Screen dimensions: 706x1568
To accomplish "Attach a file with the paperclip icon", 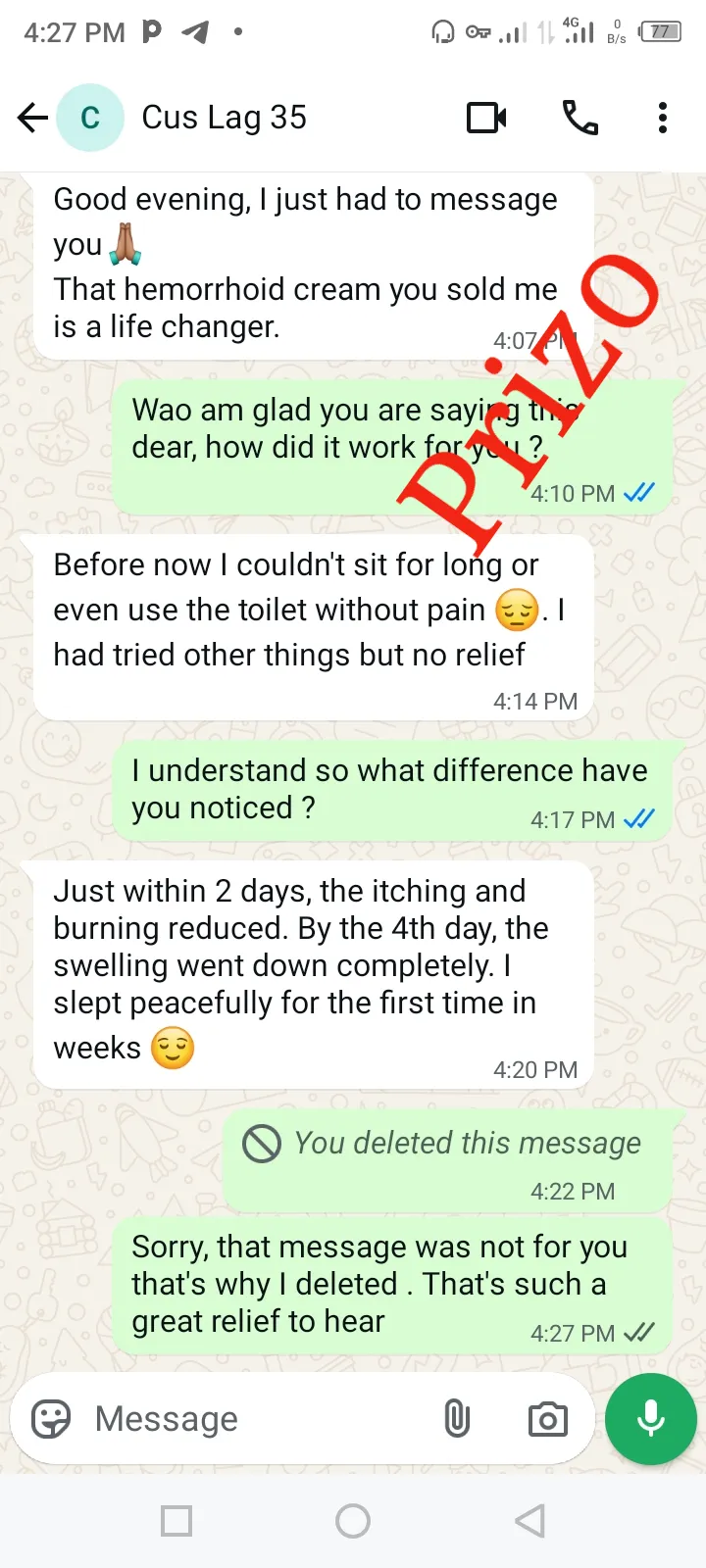I will [457, 1418].
